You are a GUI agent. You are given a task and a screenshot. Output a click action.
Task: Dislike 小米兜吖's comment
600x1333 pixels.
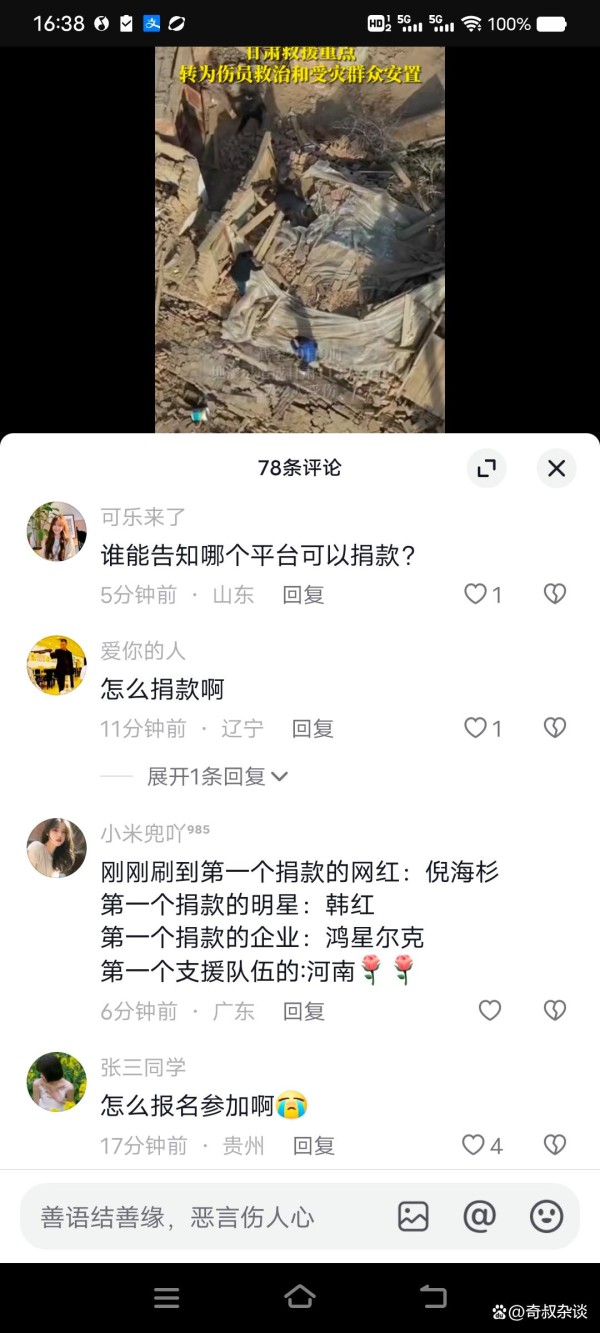click(555, 1011)
